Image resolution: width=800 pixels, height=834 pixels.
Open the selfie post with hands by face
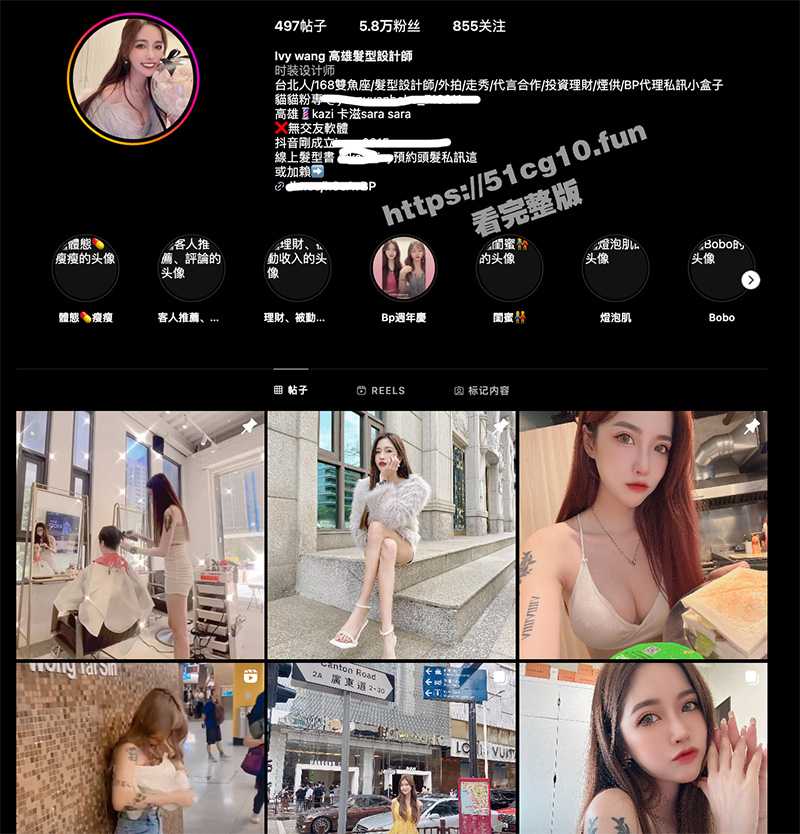[642, 748]
